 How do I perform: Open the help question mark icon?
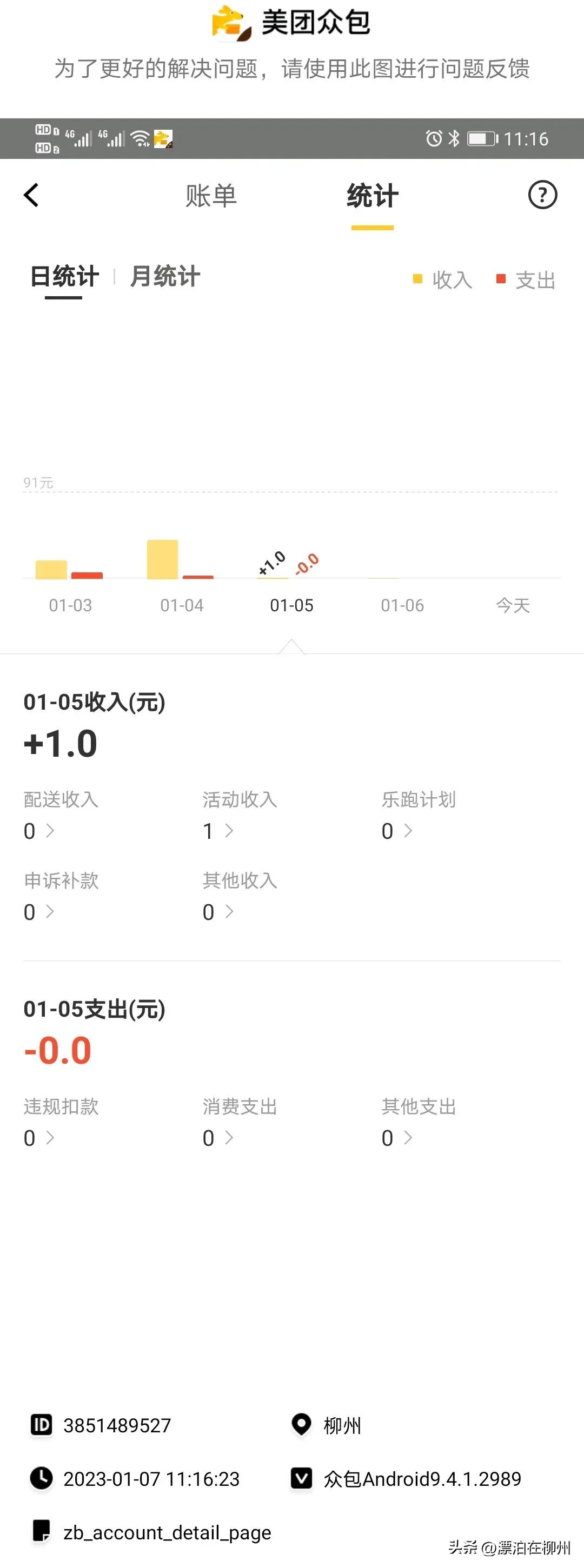coord(542,195)
